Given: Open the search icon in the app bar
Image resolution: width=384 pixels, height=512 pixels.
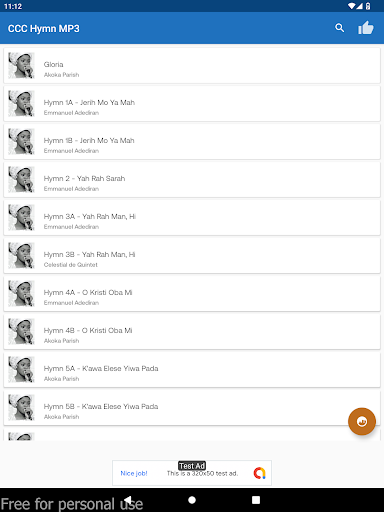Looking at the screenshot, I should click(339, 28).
